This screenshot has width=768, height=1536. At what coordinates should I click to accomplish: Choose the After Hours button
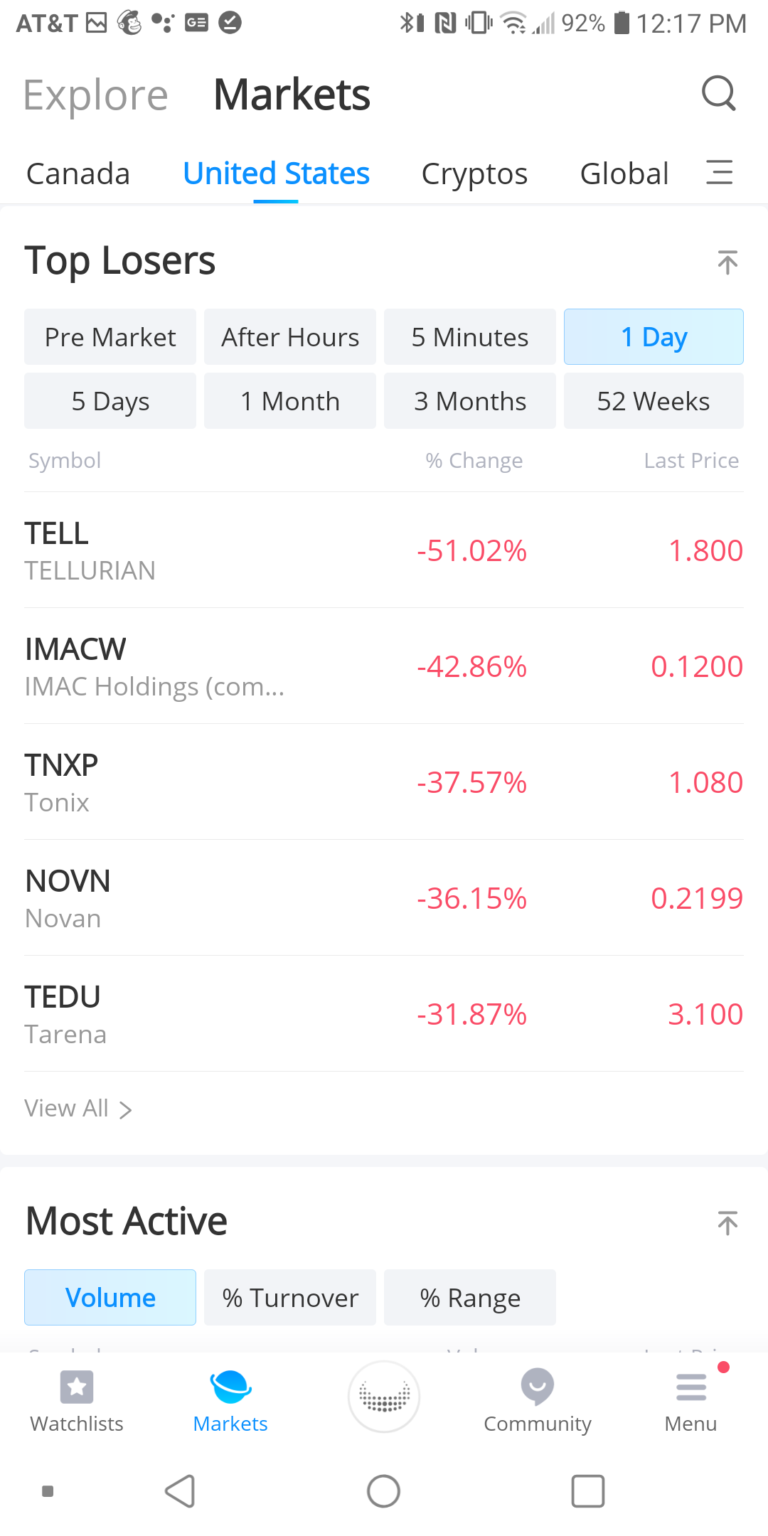click(290, 337)
